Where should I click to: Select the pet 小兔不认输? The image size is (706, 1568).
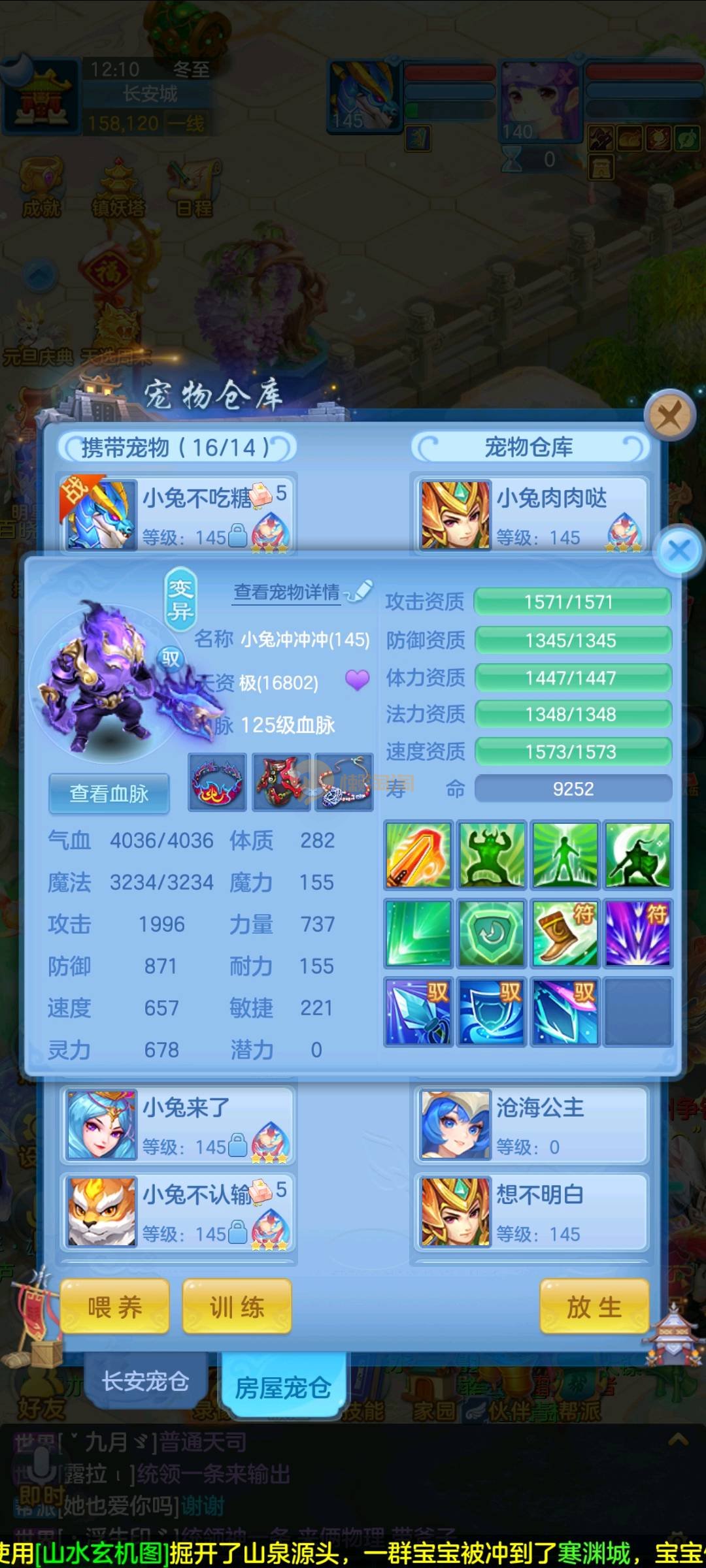click(178, 1212)
